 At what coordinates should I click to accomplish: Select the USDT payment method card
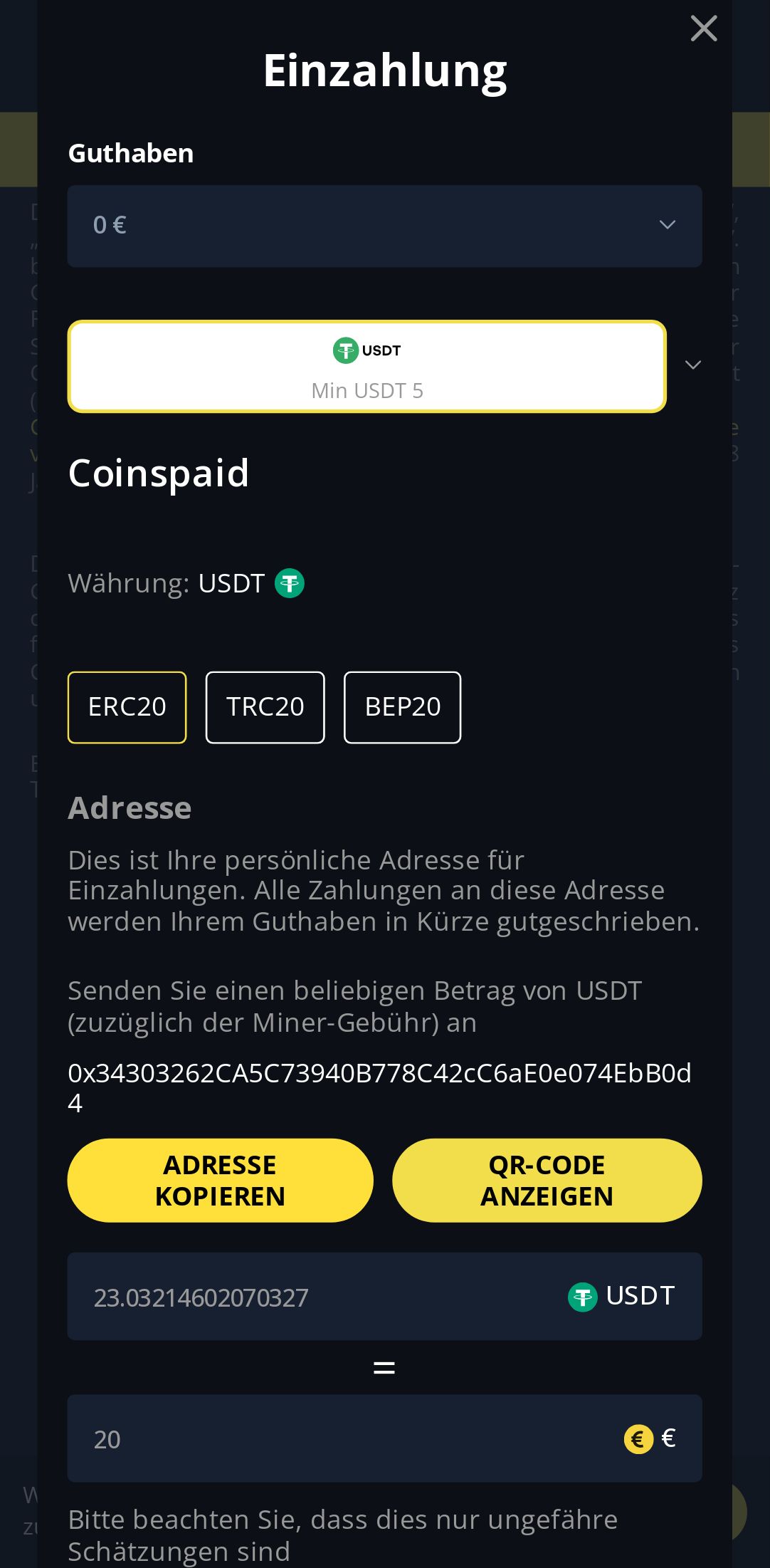(x=366, y=367)
